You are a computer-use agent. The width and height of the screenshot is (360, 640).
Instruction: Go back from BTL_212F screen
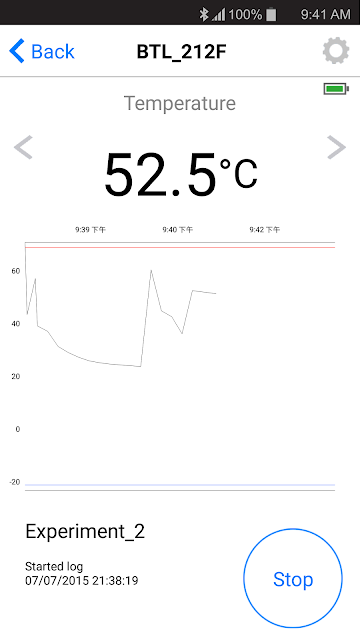(x=42, y=51)
